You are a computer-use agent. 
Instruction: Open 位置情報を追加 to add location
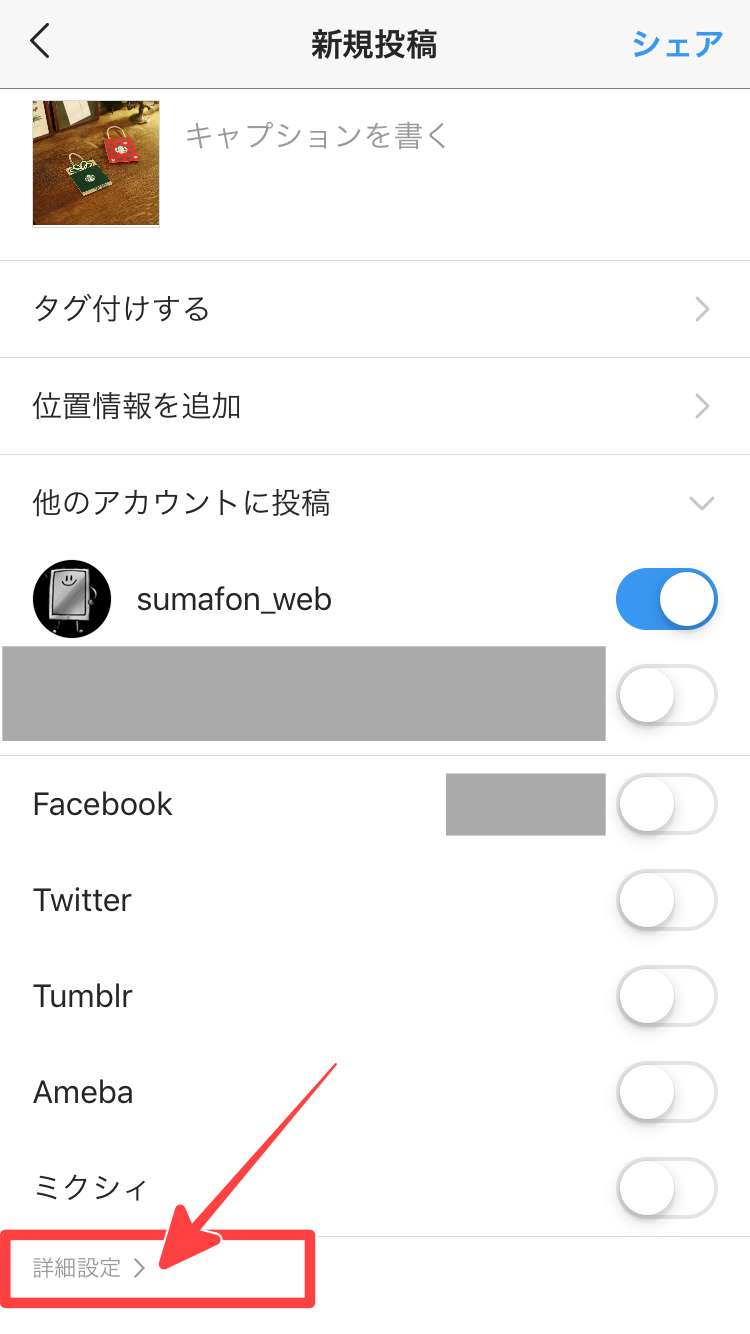(x=374, y=406)
